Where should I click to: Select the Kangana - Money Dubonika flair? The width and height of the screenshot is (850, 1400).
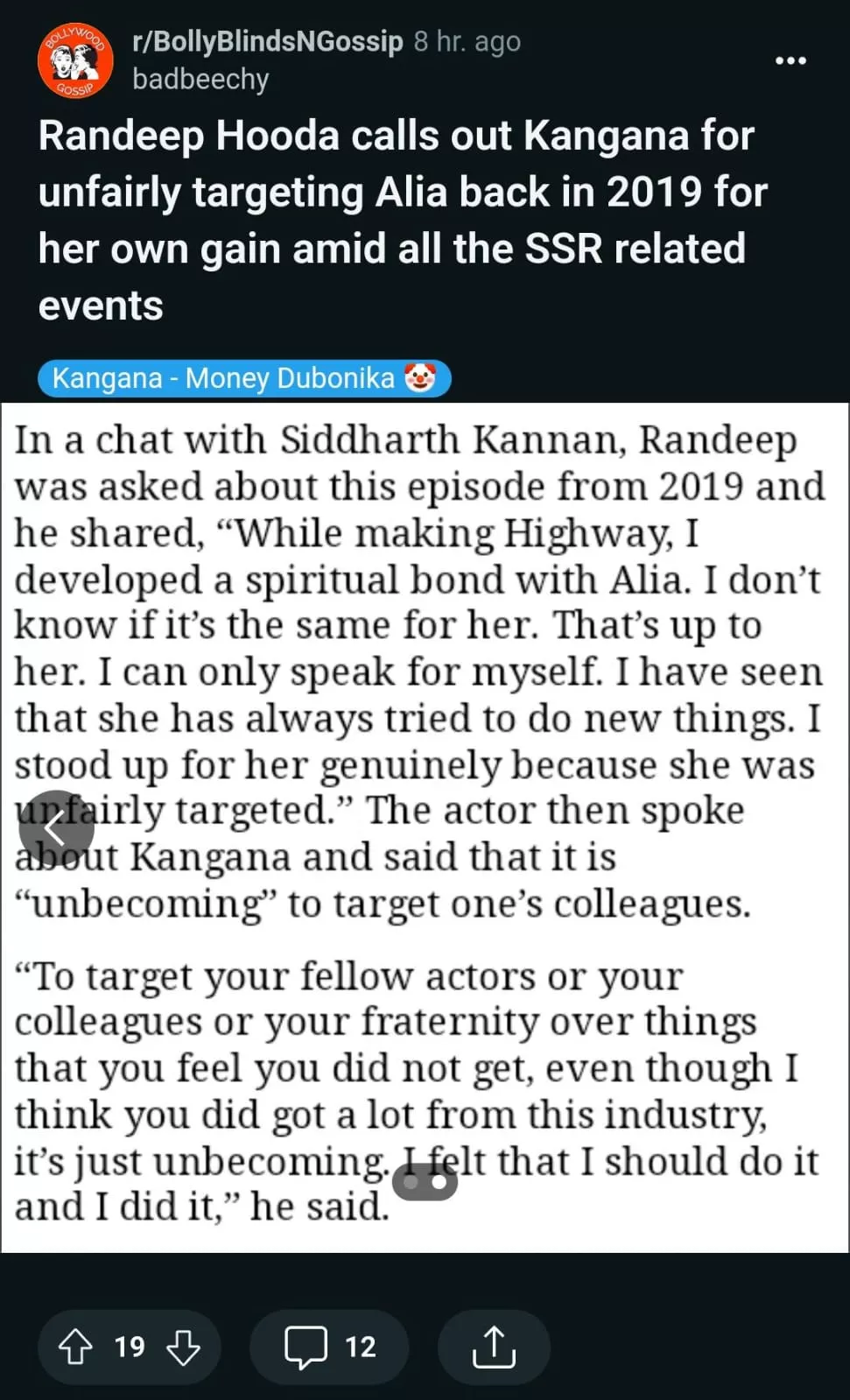tap(243, 378)
